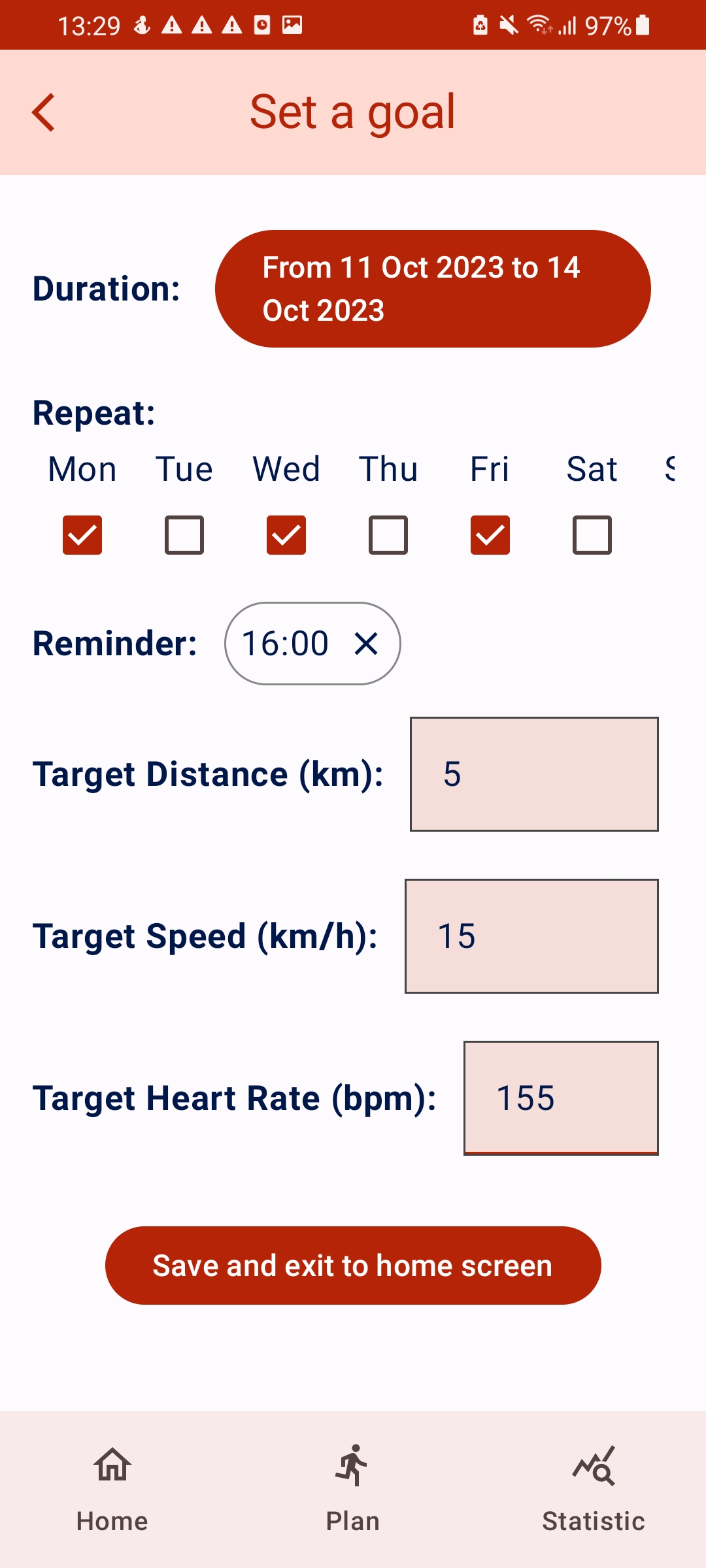Navigate back using the left arrow icon

point(44,112)
